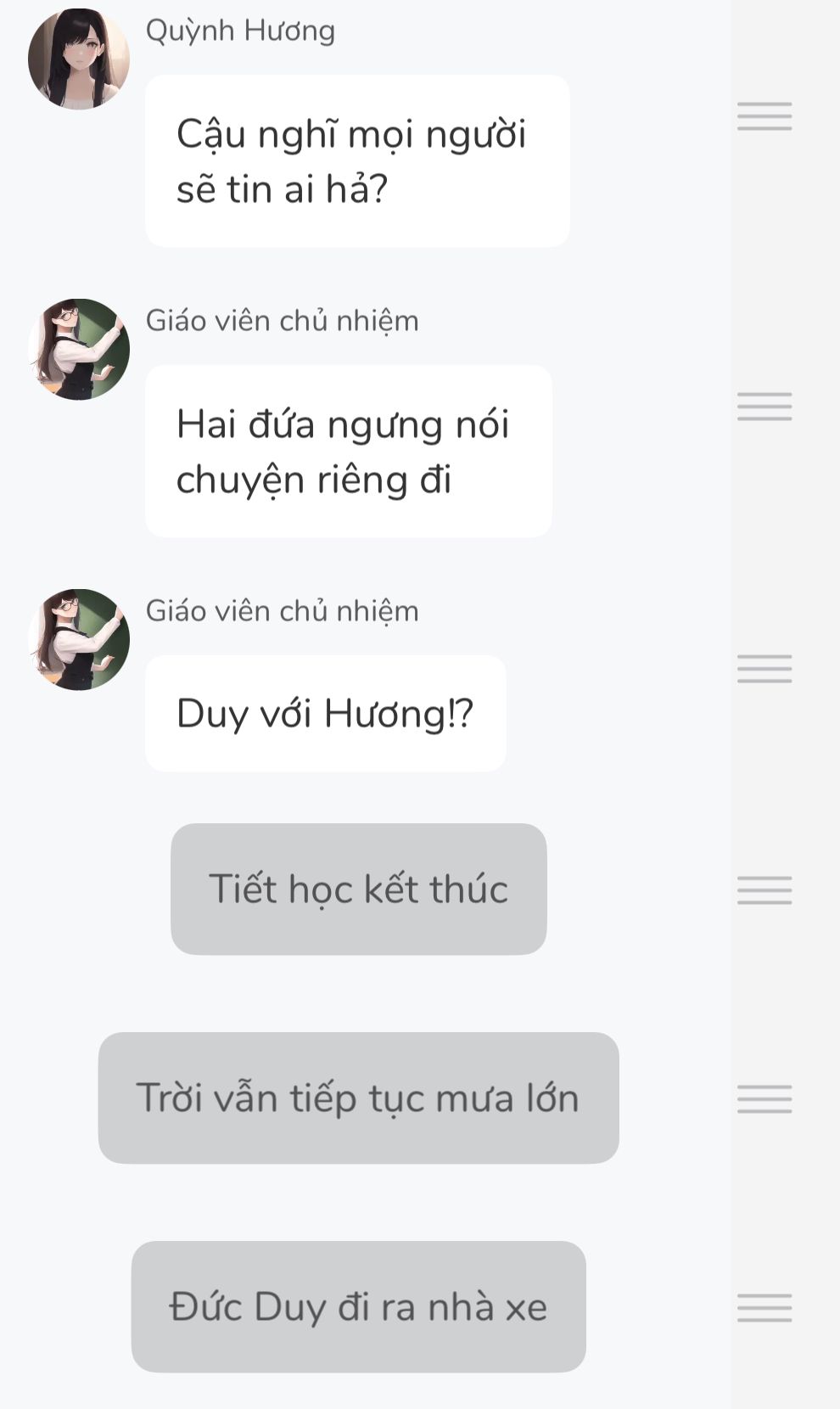Select the "Đức Duy đi ra nhà xe" narration
Viewport: 840px width, 1409px height.
pos(358,1306)
